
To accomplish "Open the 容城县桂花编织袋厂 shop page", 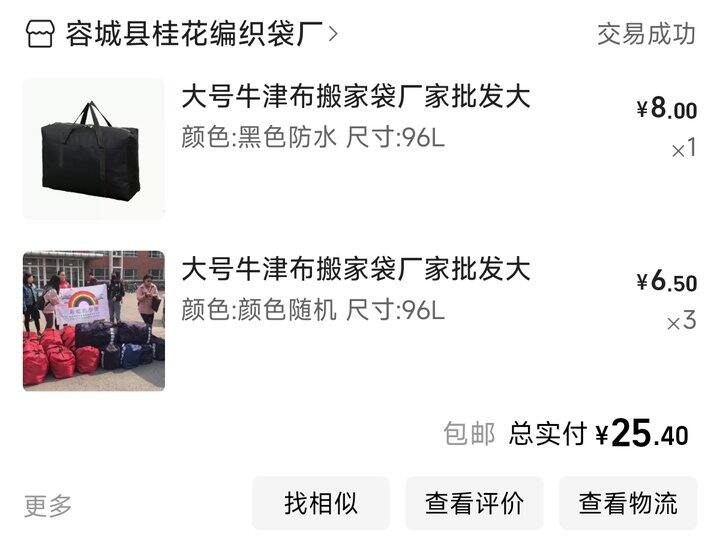I will coord(182,34).
